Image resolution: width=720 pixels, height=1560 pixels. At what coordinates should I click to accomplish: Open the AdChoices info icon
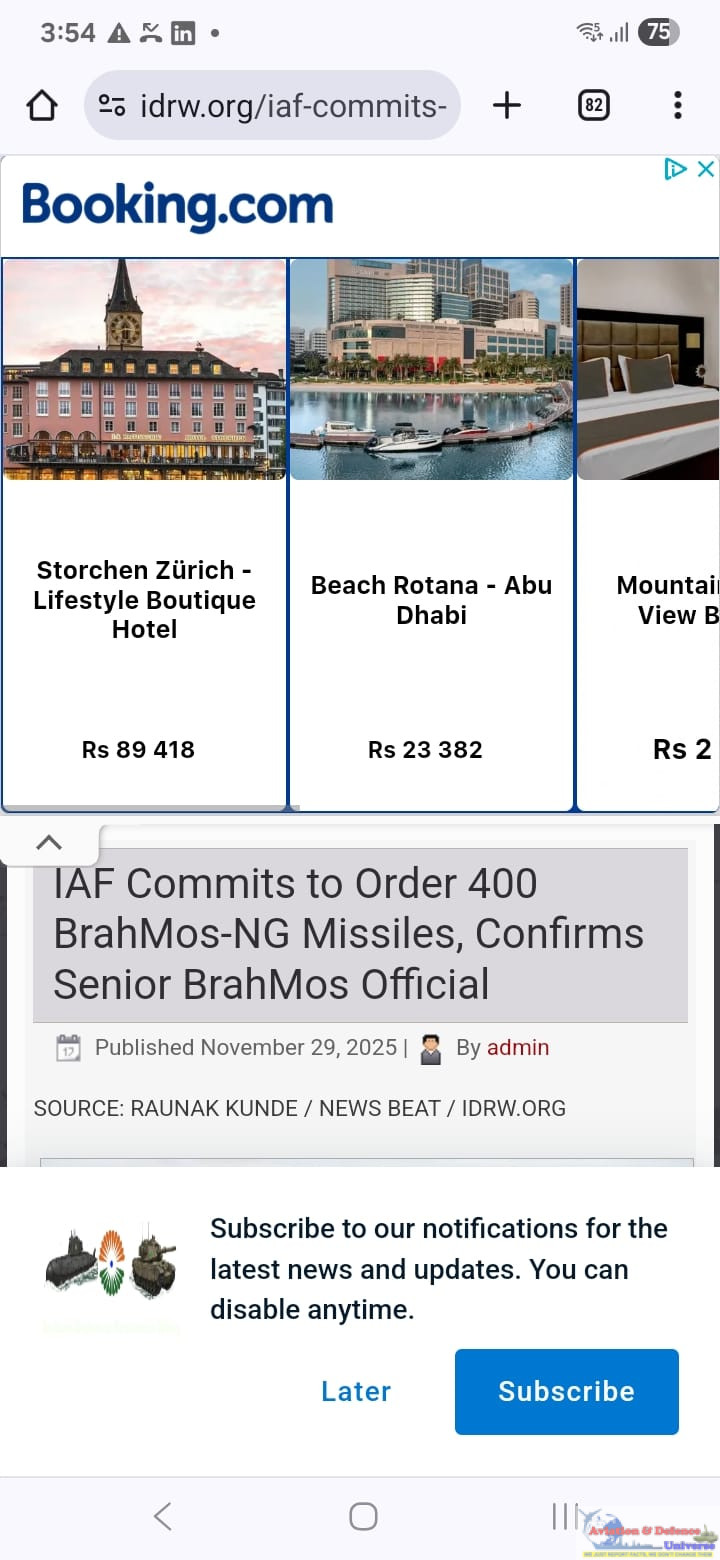(676, 169)
